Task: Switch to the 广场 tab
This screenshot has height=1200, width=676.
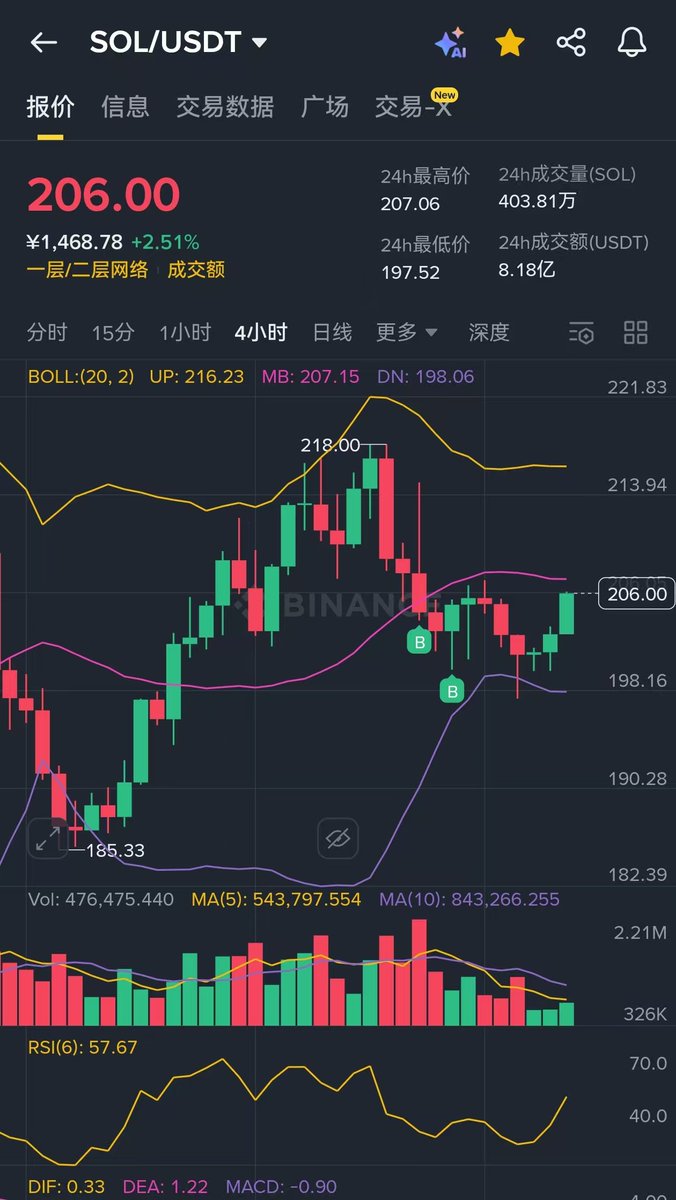Action: (x=325, y=107)
